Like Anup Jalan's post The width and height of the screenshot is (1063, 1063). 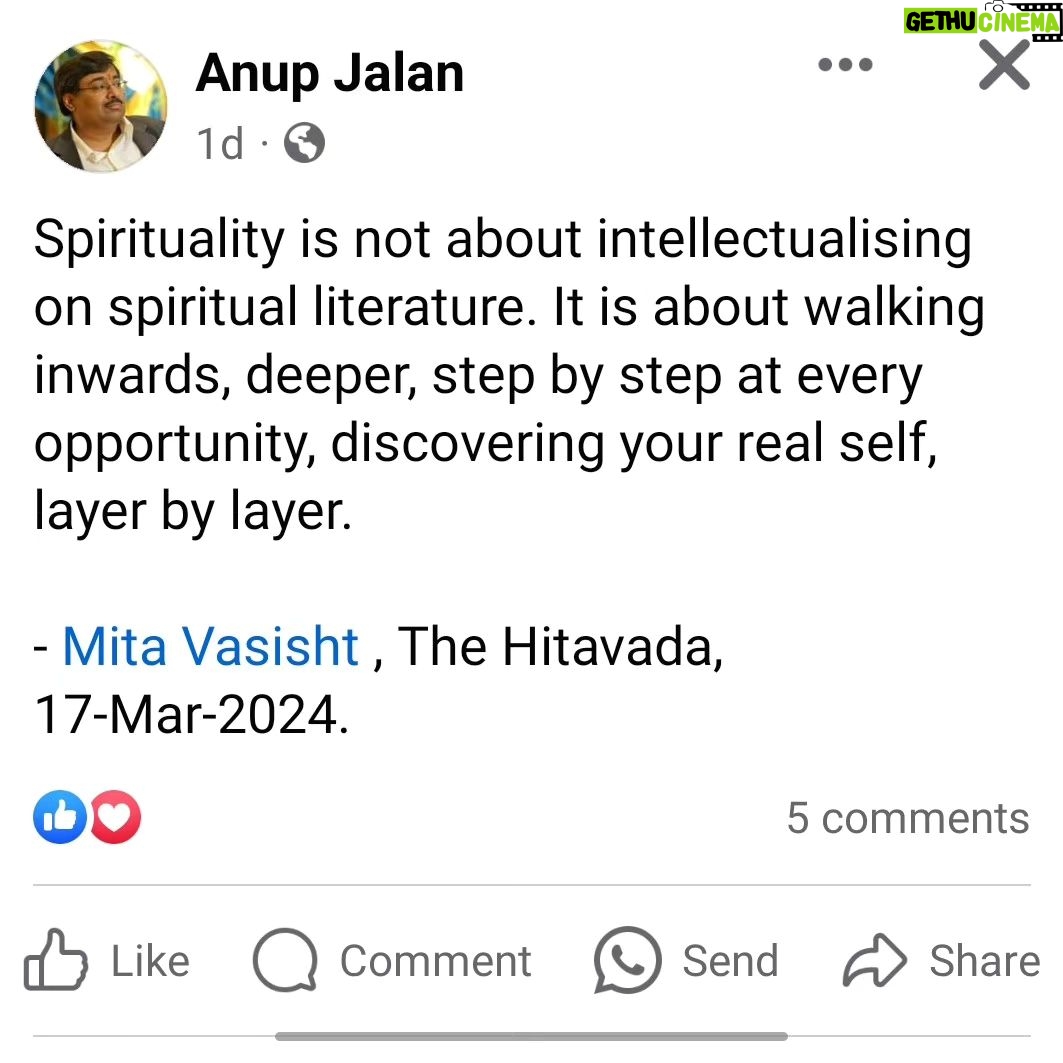pyautogui.click(x=107, y=961)
